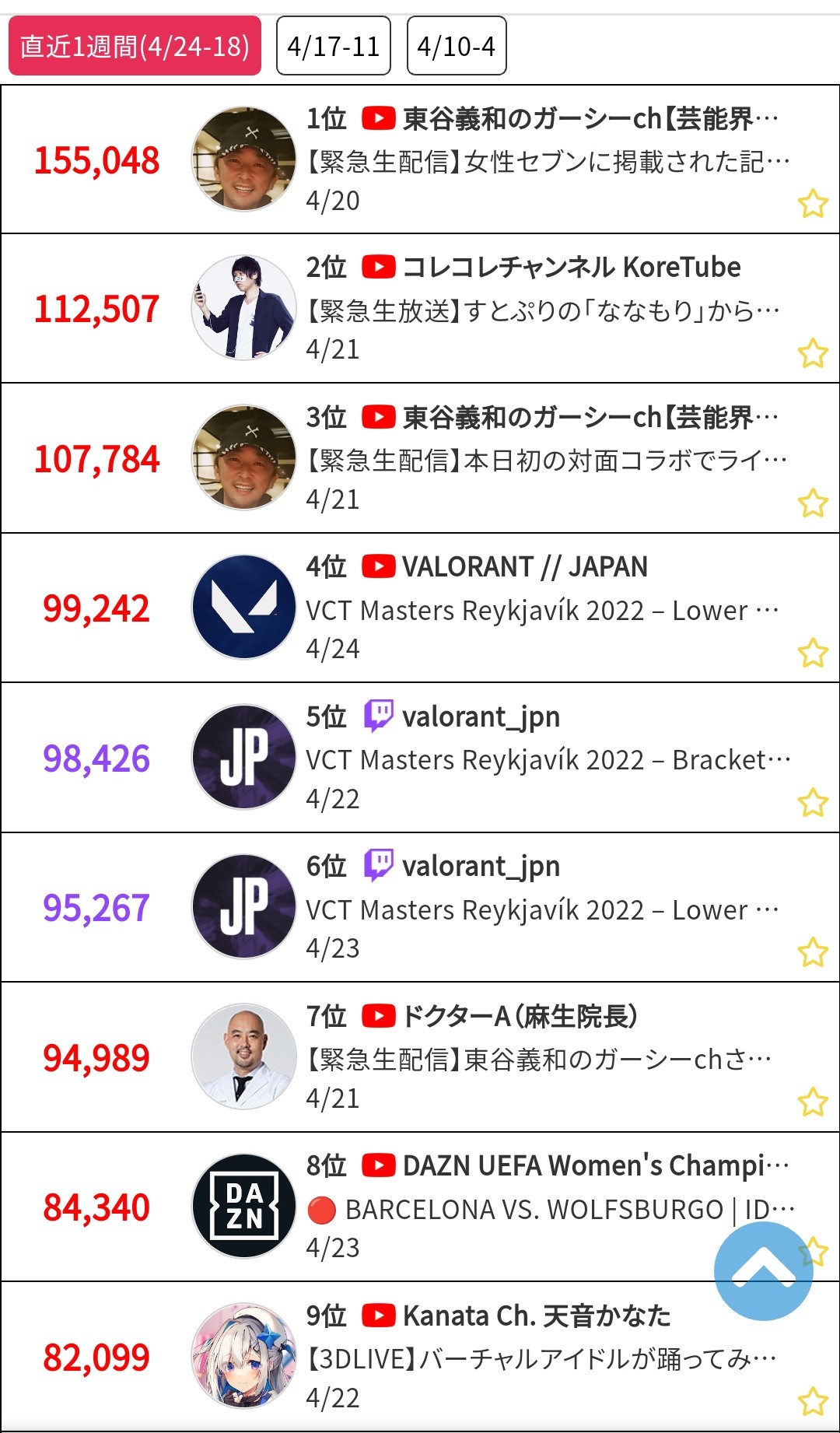840x1433 pixels.
Task: Star the VALORANT // JAPAN entry
Action: [813, 653]
